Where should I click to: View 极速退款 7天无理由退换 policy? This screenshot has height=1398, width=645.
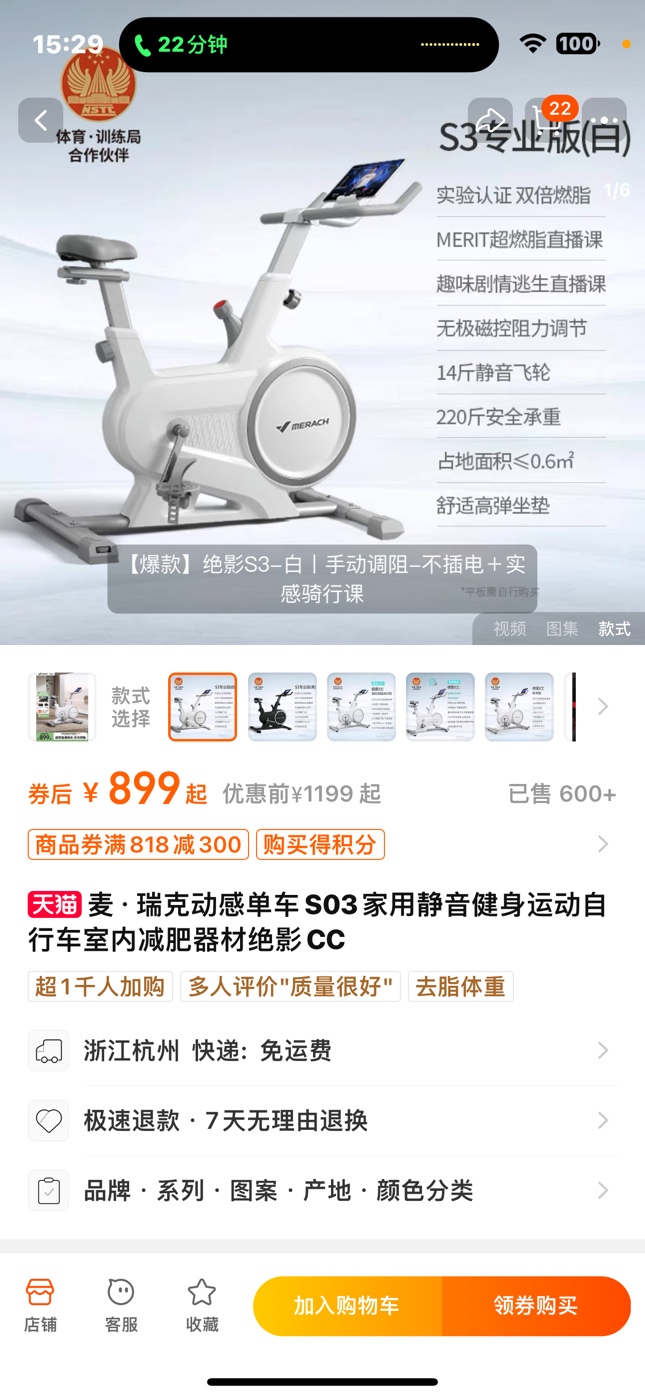coord(320,1121)
